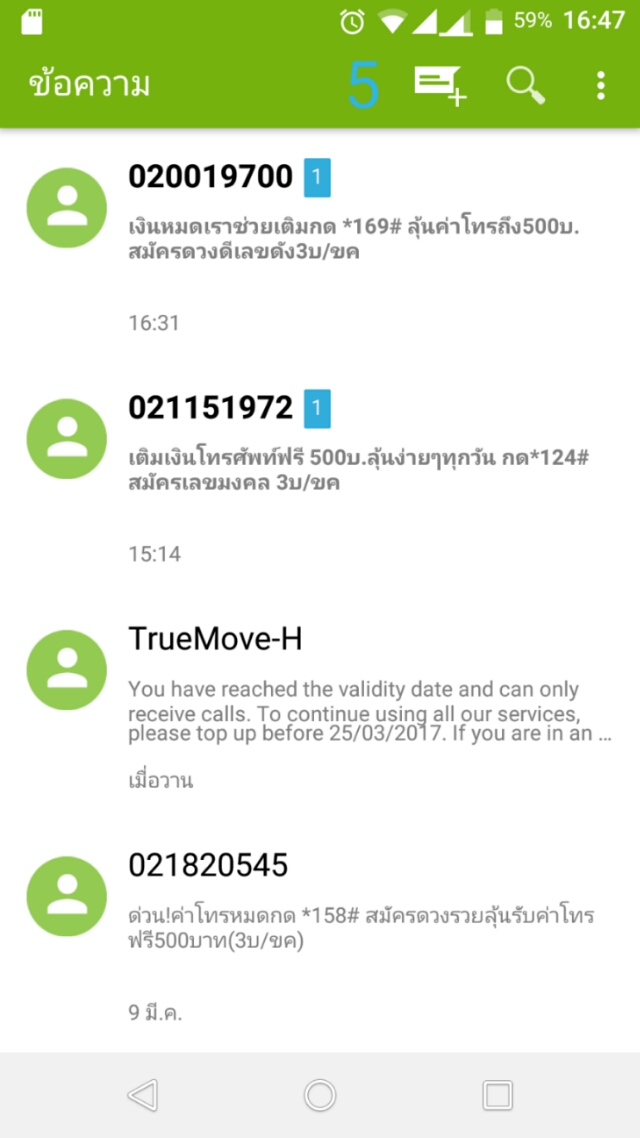Go back with the navigation bar
640x1138 pixels.
tap(143, 1094)
